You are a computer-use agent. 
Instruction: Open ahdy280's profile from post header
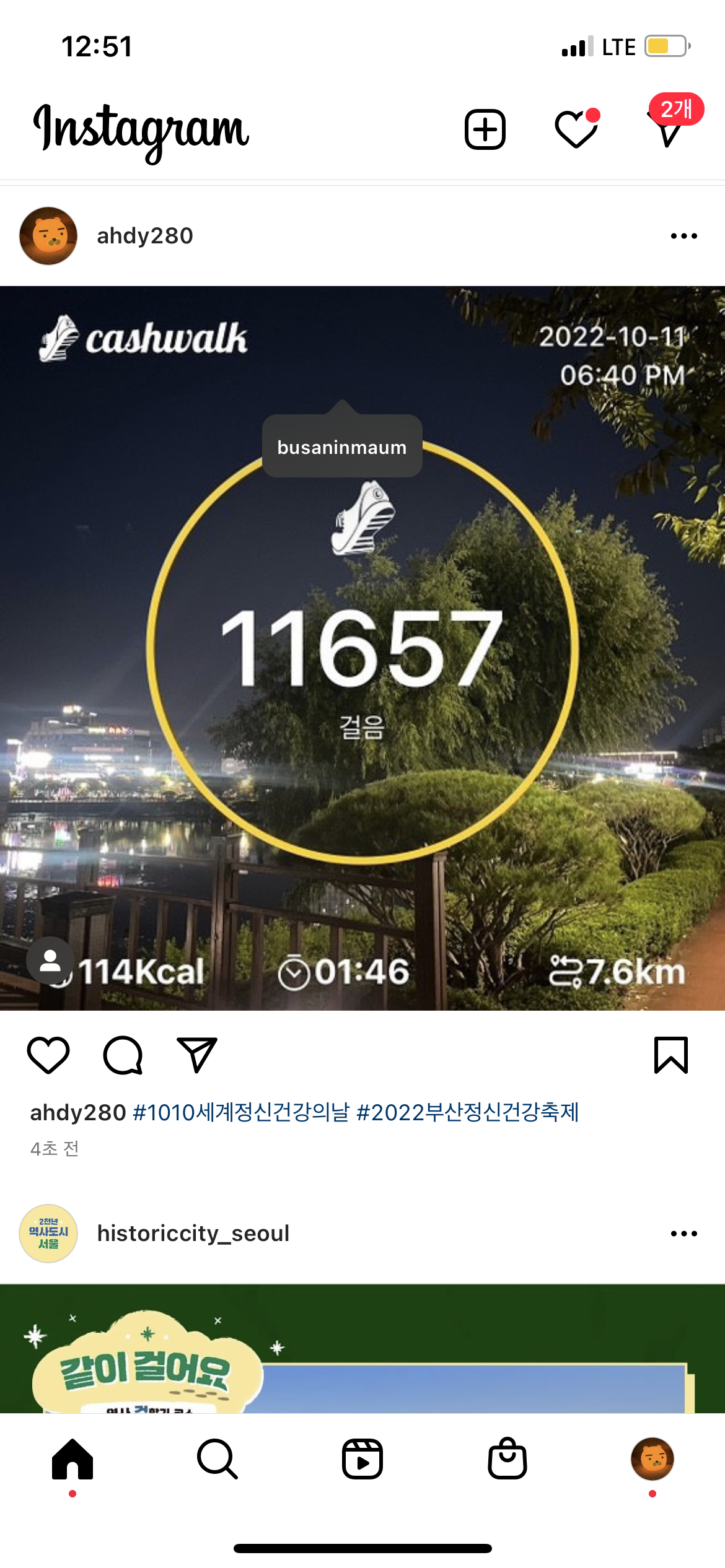click(144, 236)
